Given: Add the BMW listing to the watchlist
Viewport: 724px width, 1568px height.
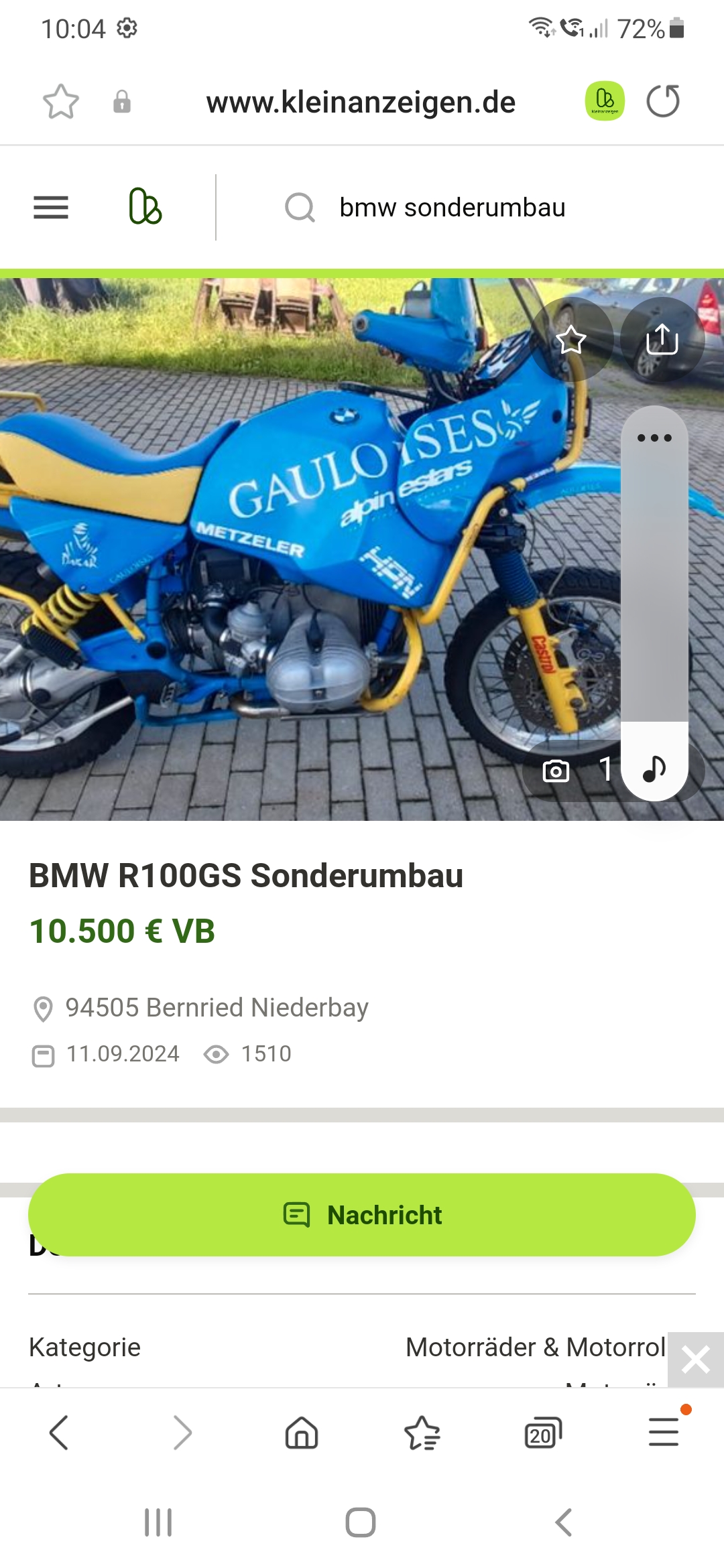Looking at the screenshot, I should [571, 339].
